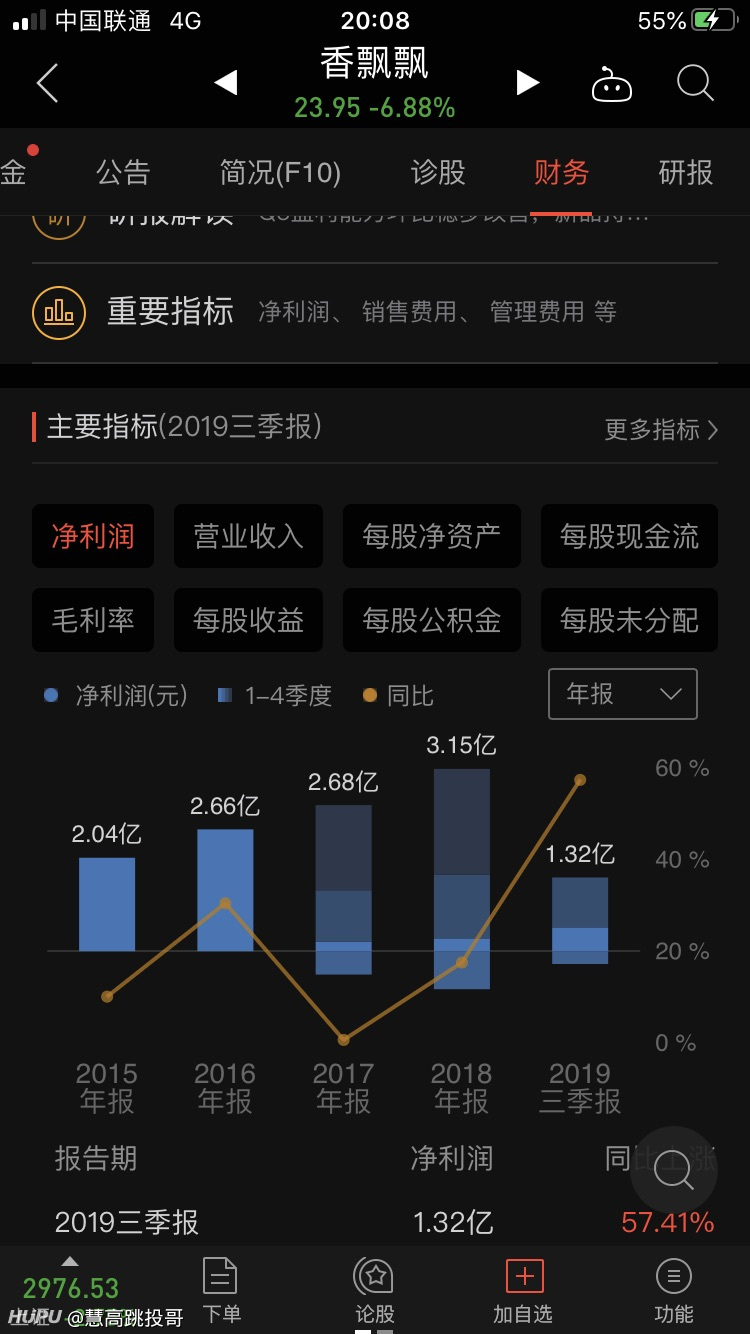Tap 加自选 to add to watchlist
This screenshot has height=1334, width=750.
click(524, 1291)
